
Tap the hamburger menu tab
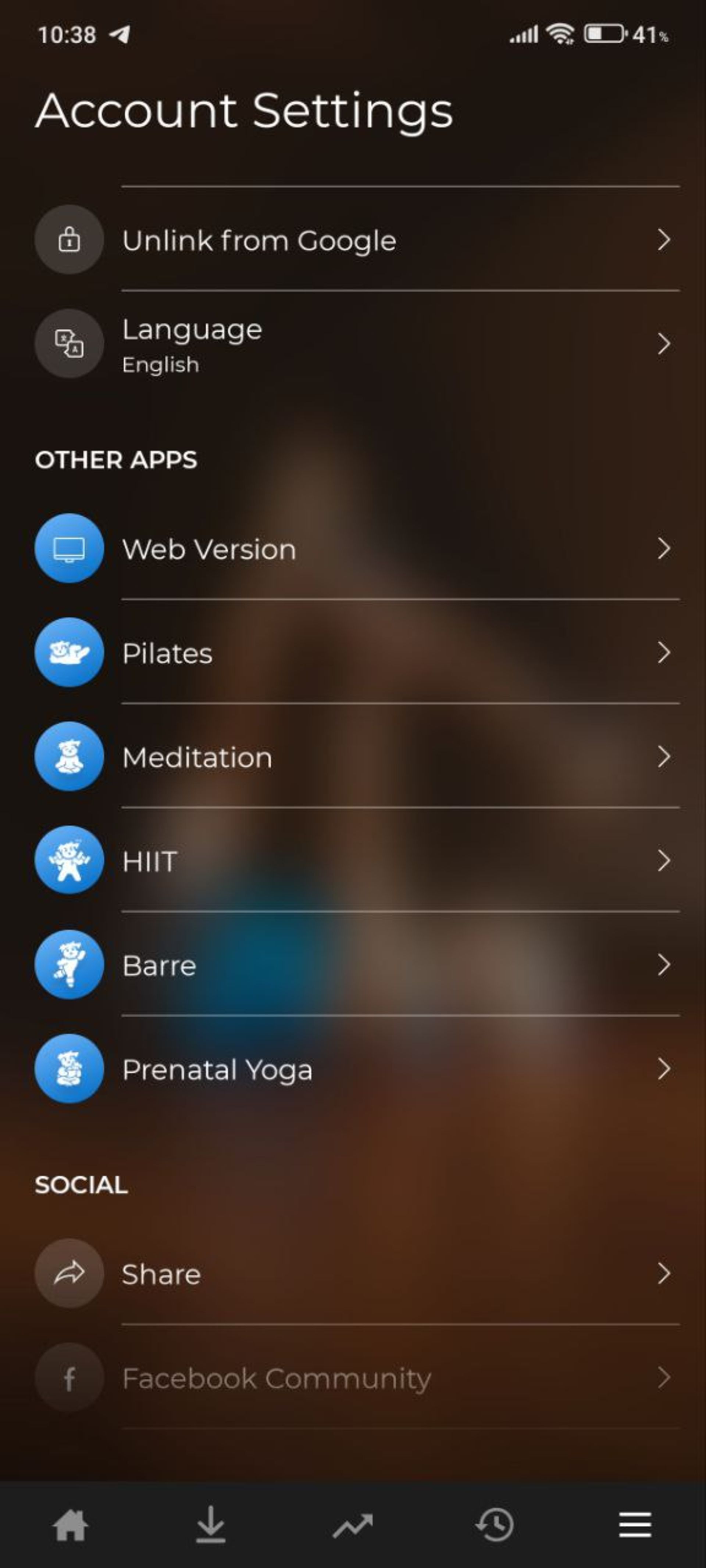[x=635, y=1525]
